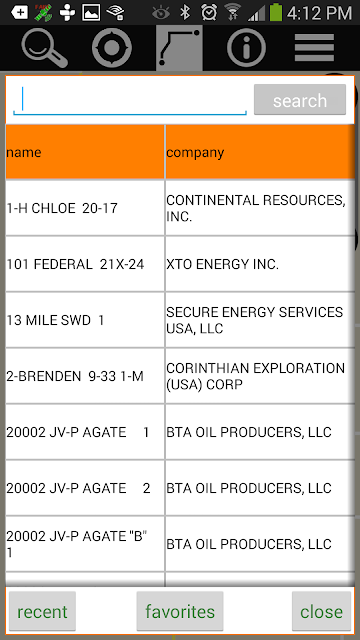Open the hamburger menu
The width and height of the screenshot is (360, 640).
pos(314,48)
